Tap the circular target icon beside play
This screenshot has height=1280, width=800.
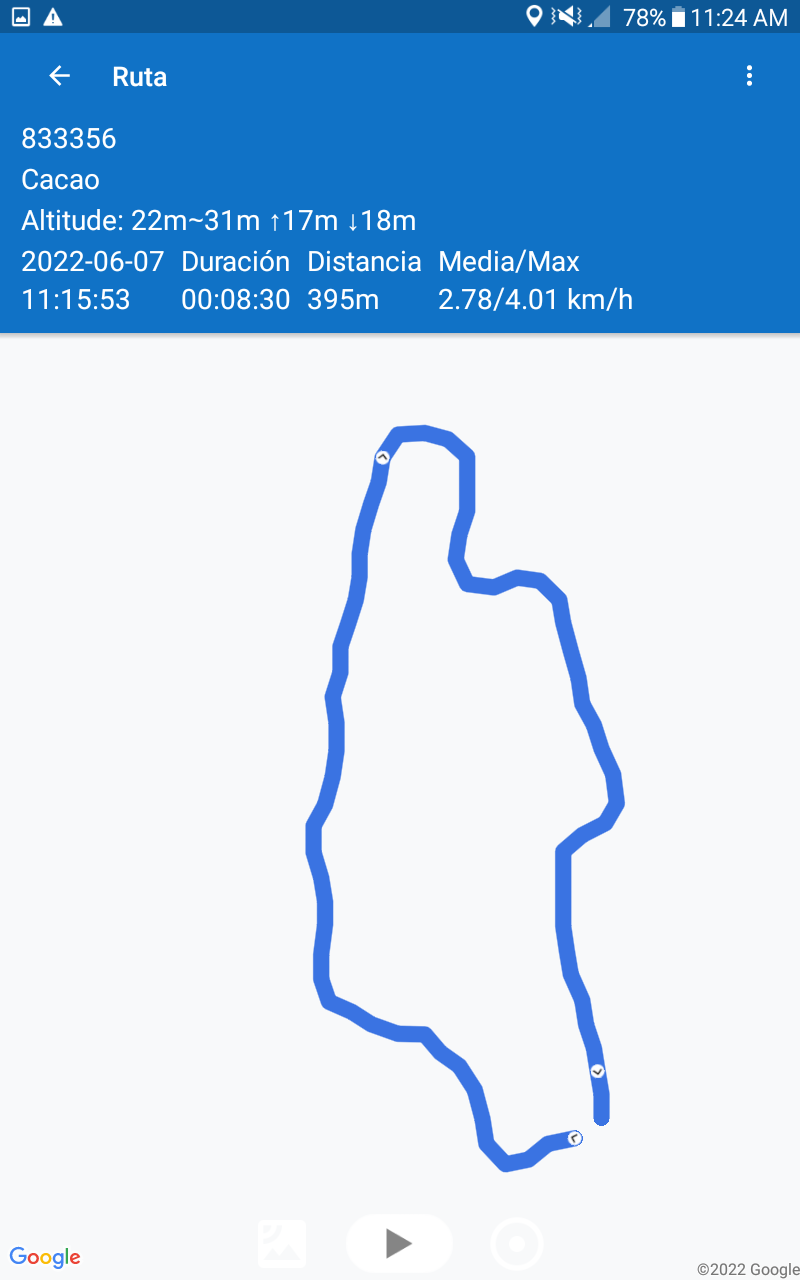[x=517, y=1244]
